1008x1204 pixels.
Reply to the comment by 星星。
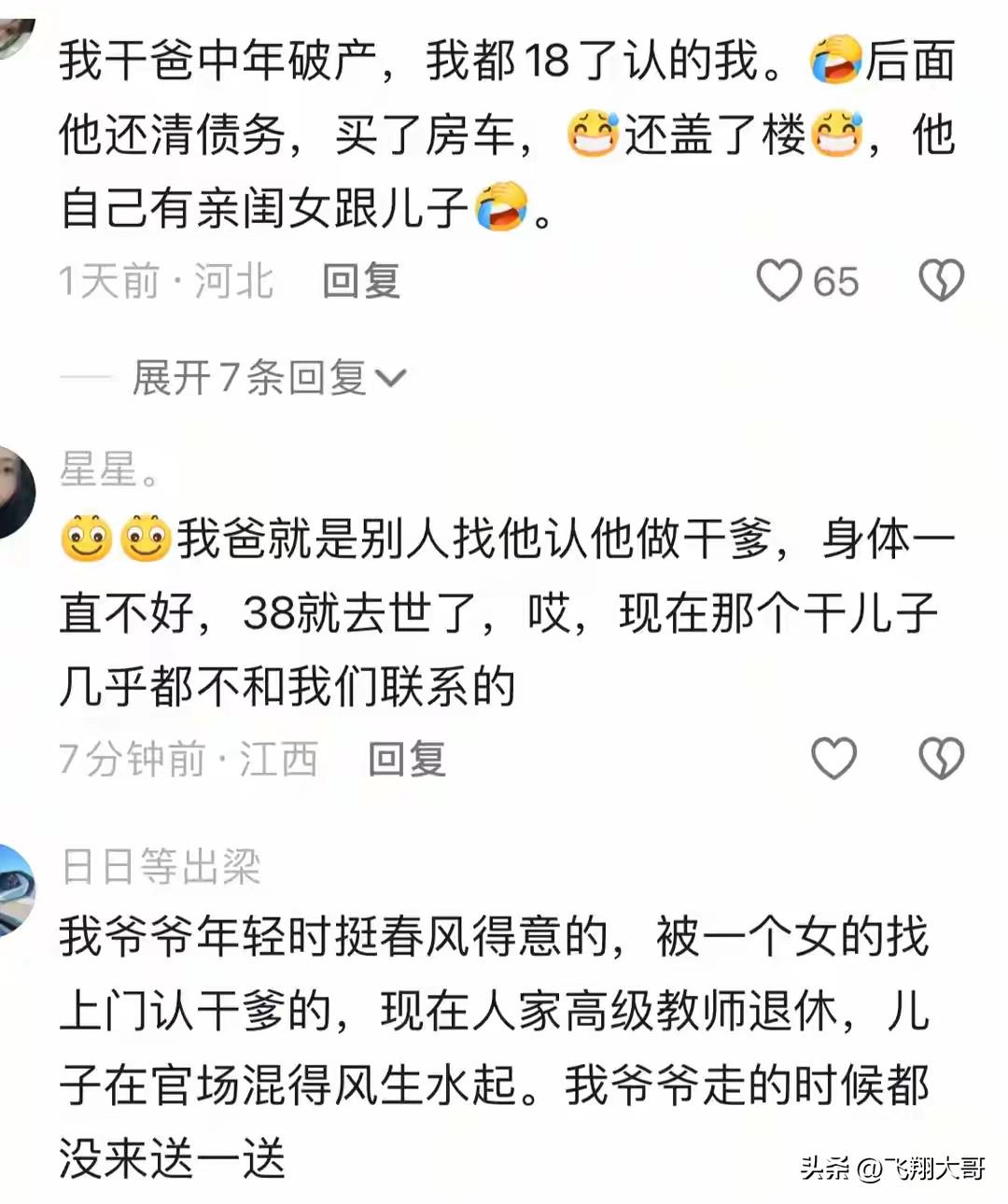coord(406,758)
